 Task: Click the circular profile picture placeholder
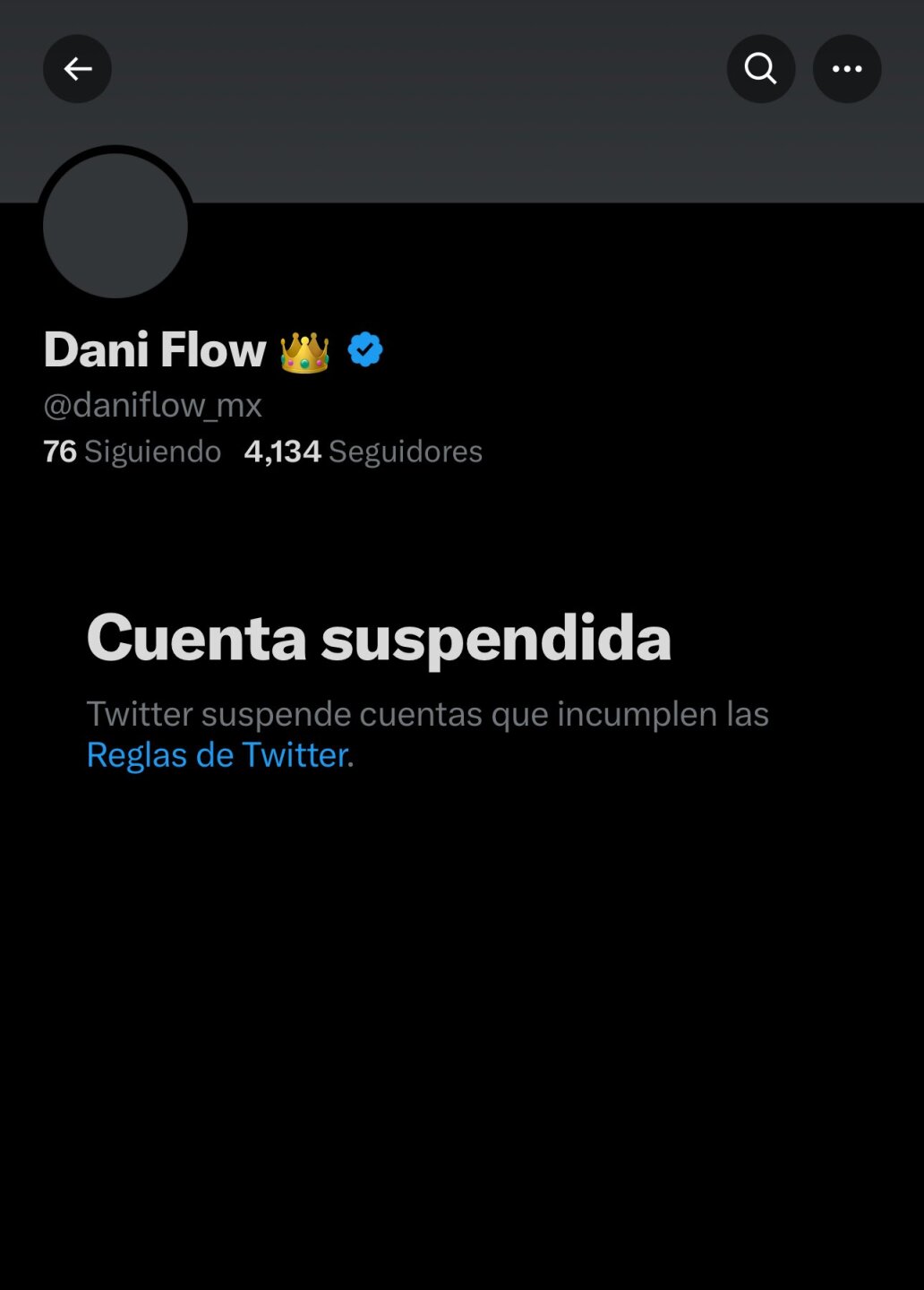115,225
